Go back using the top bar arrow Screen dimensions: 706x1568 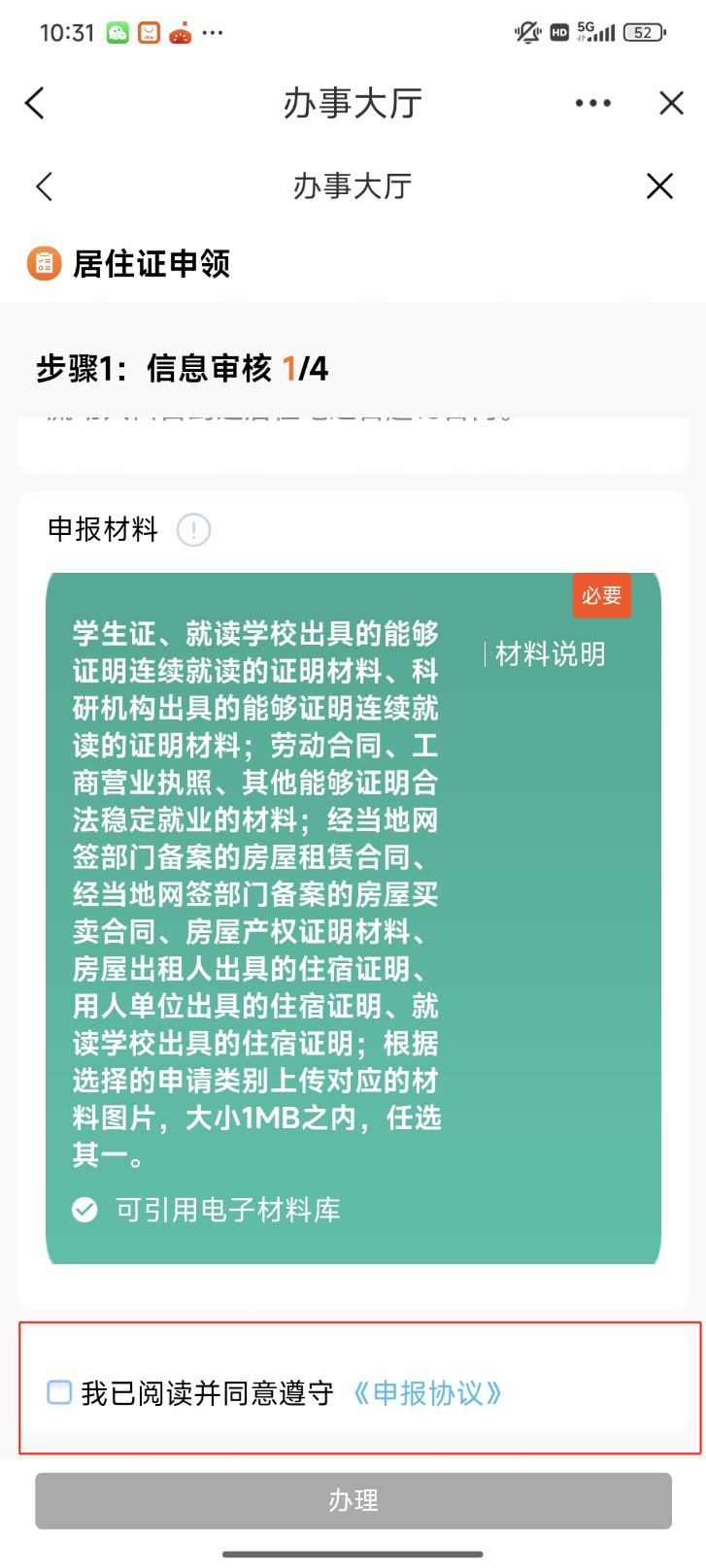coord(35,103)
